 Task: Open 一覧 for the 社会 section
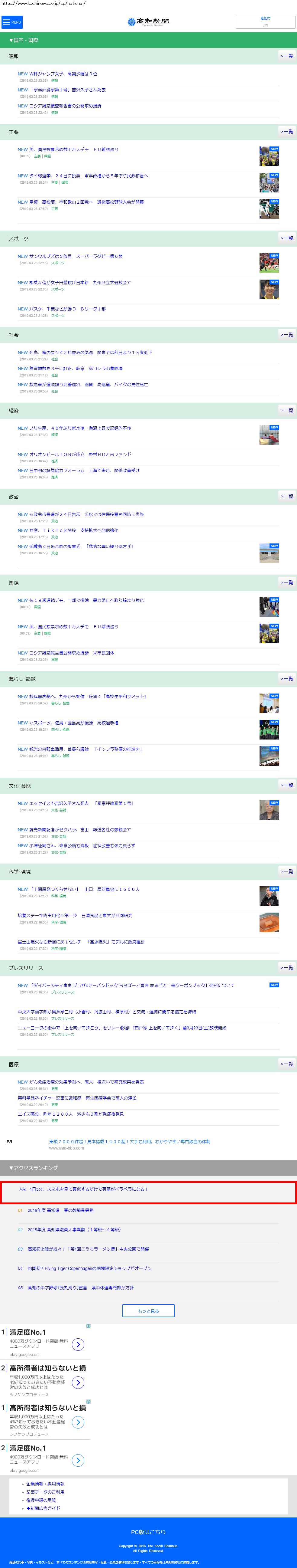(x=286, y=334)
